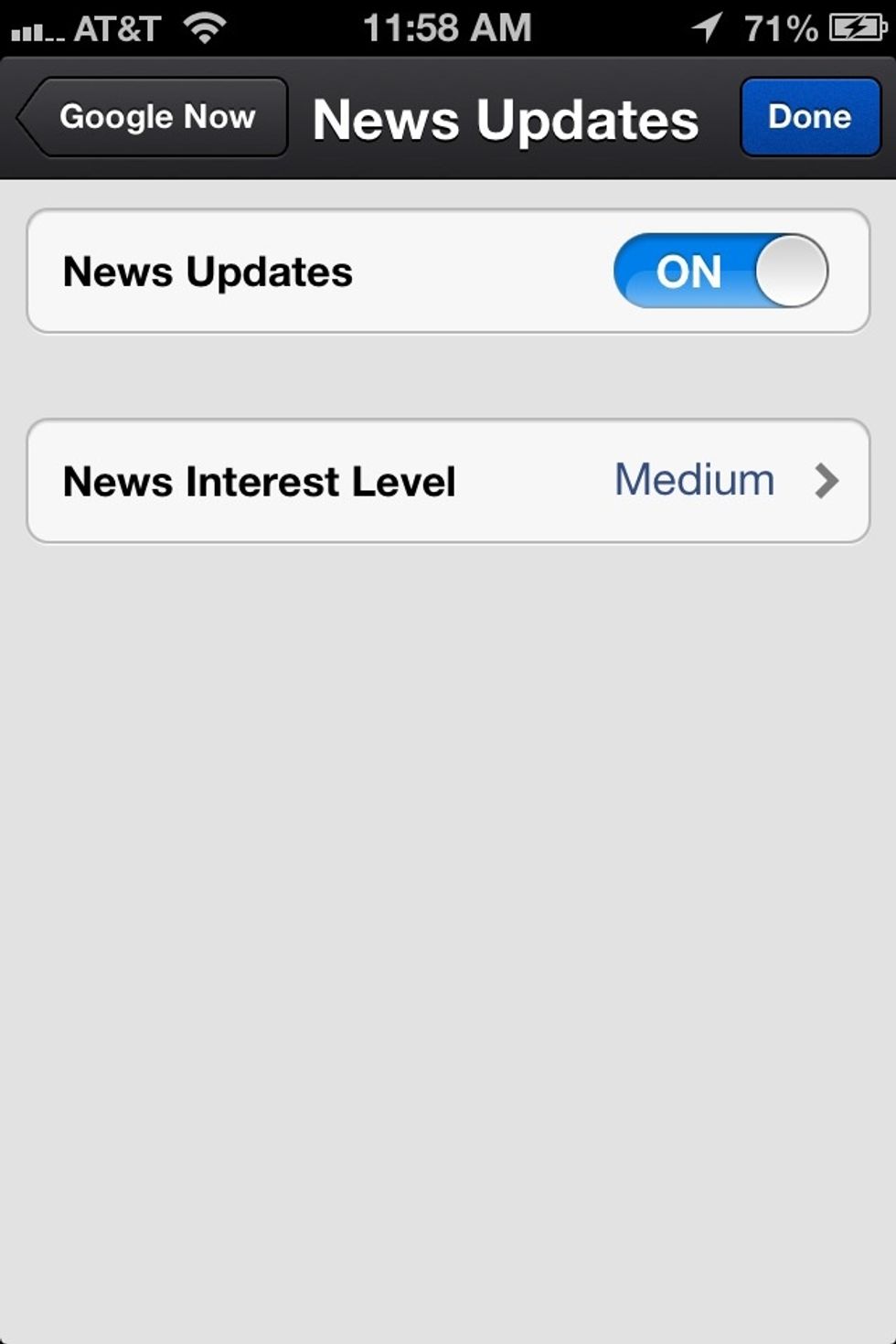Return to Google Now settings
896x1344 pixels.
click(x=152, y=117)
